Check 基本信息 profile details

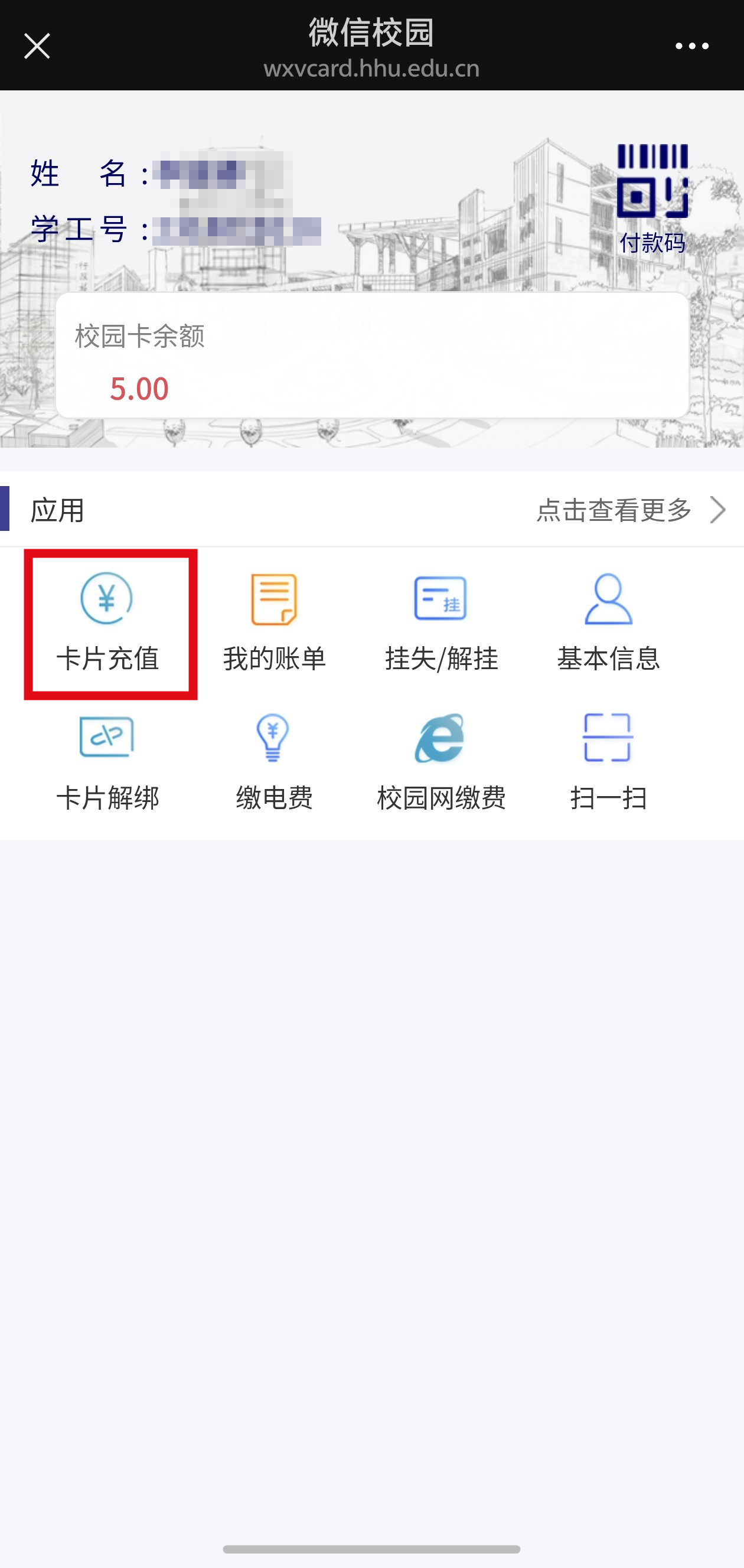(608, 623)
